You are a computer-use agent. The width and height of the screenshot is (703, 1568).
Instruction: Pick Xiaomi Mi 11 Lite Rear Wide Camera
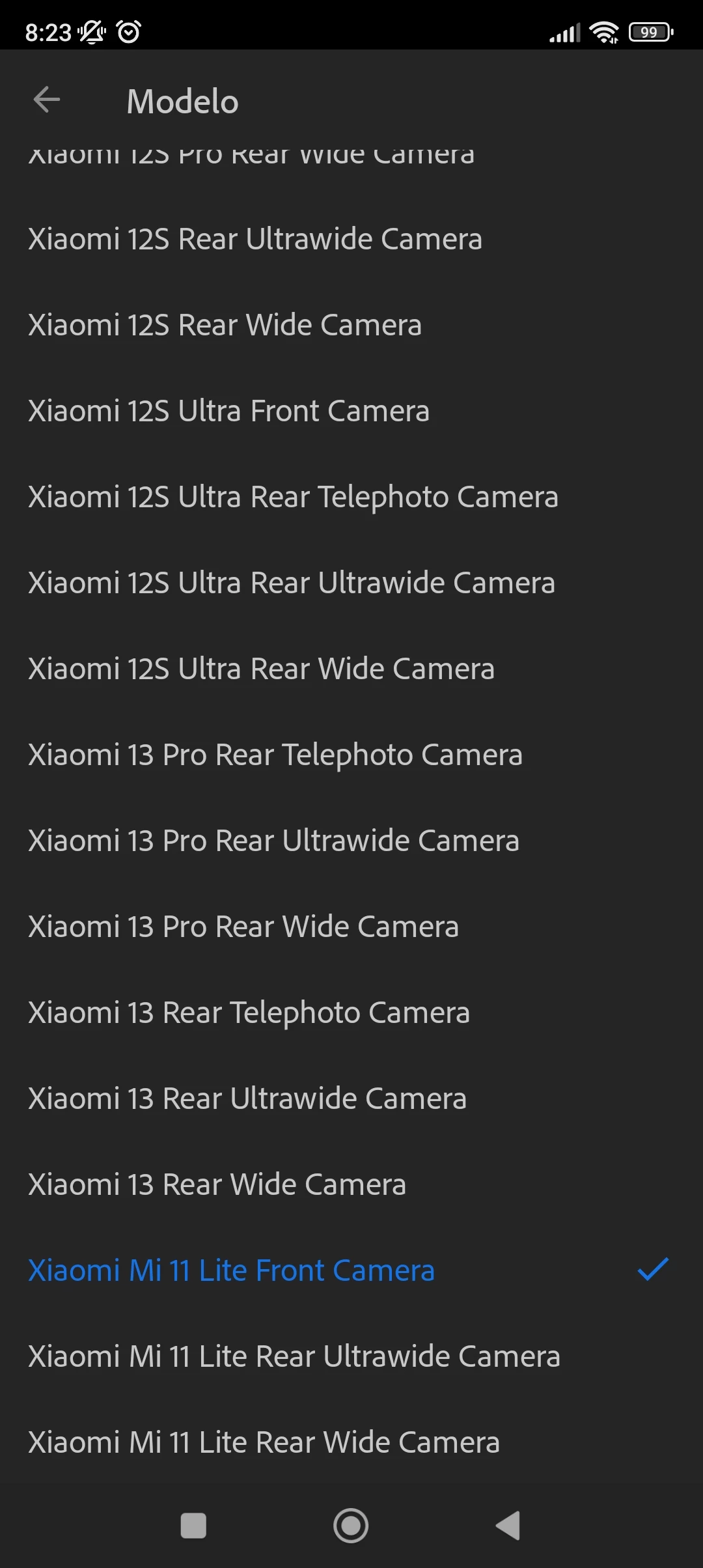coord(264,1442)
